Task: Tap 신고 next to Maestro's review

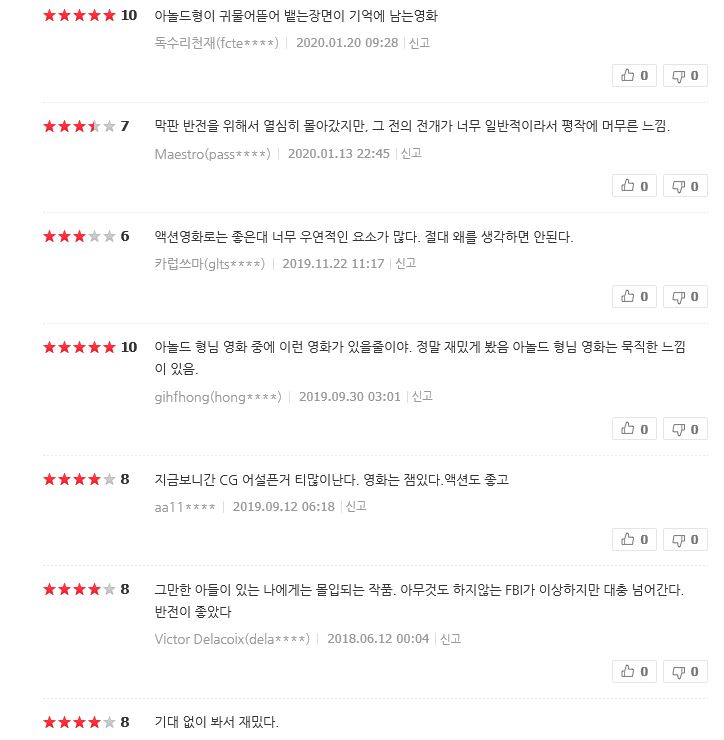Action: [411, 153]
